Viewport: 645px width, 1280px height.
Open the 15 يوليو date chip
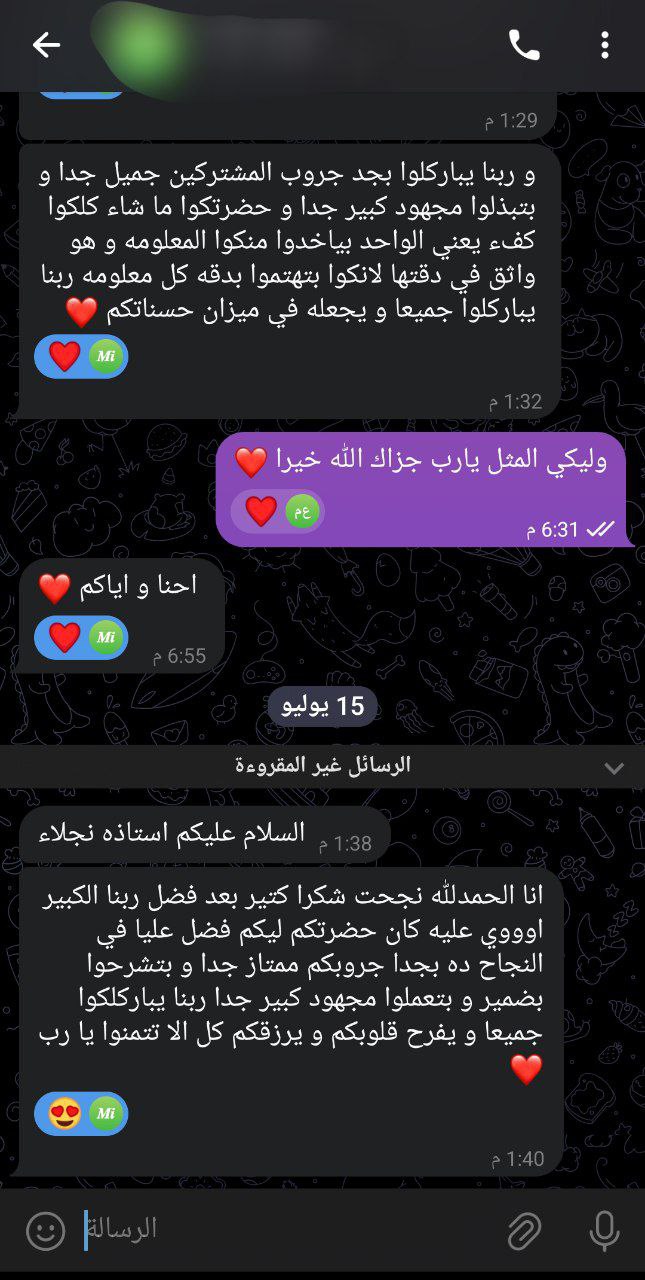click(322, 706)
